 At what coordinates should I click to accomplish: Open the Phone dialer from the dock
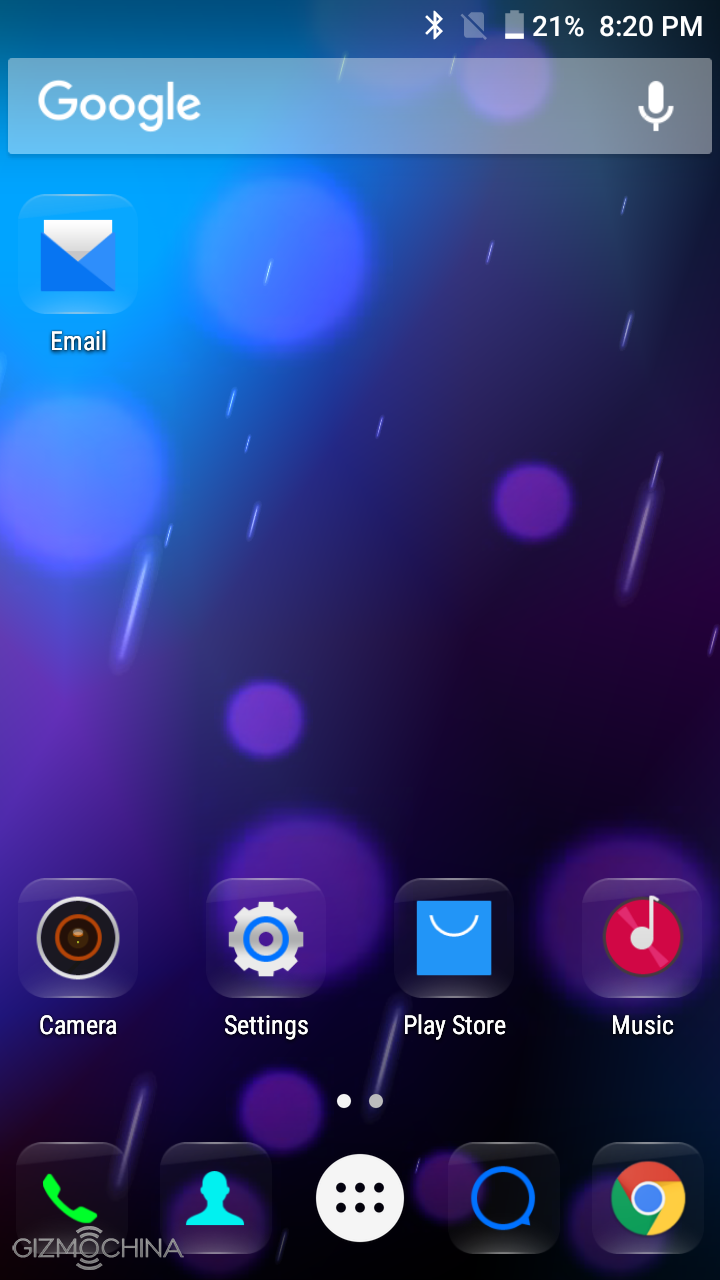point(72,1197)
